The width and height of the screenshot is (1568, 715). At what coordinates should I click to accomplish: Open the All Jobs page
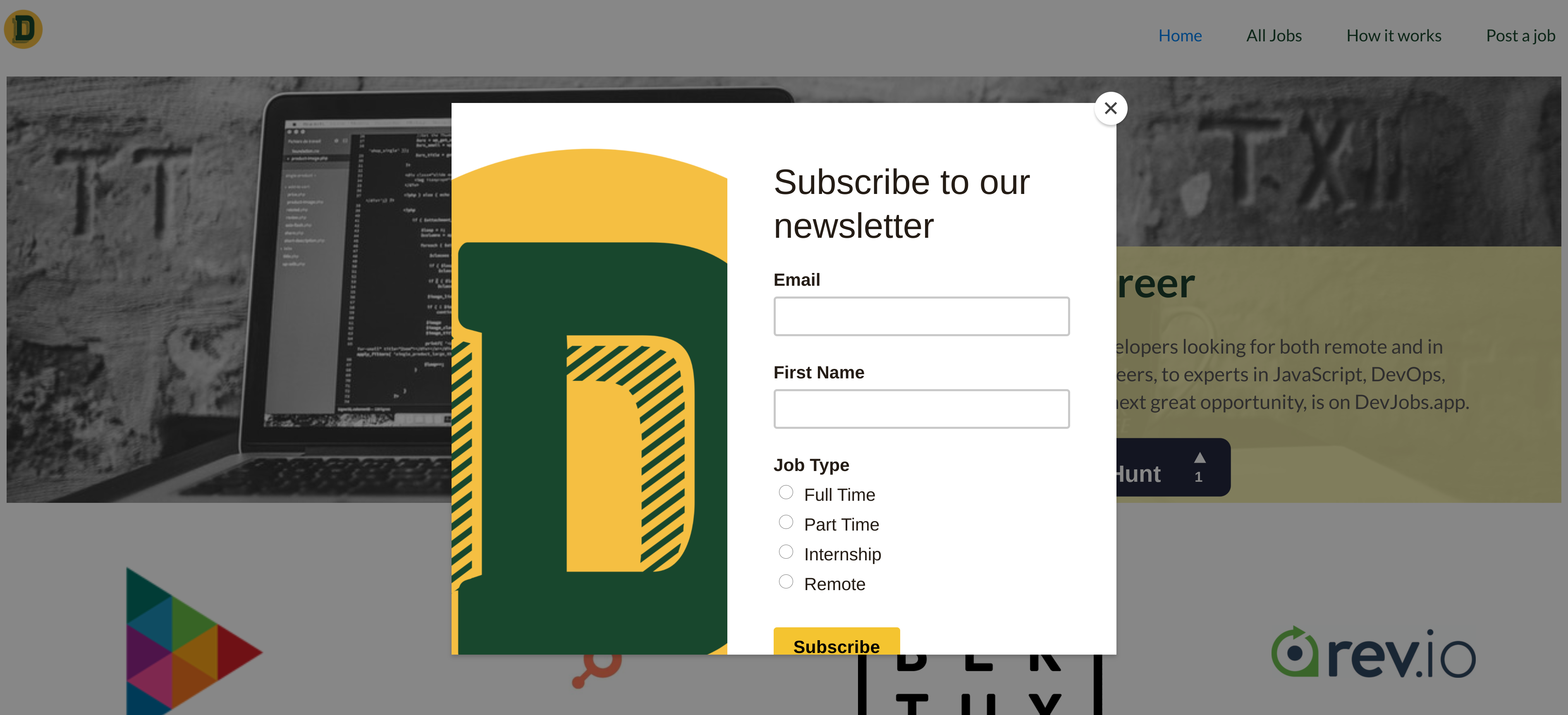[1274, 36]
